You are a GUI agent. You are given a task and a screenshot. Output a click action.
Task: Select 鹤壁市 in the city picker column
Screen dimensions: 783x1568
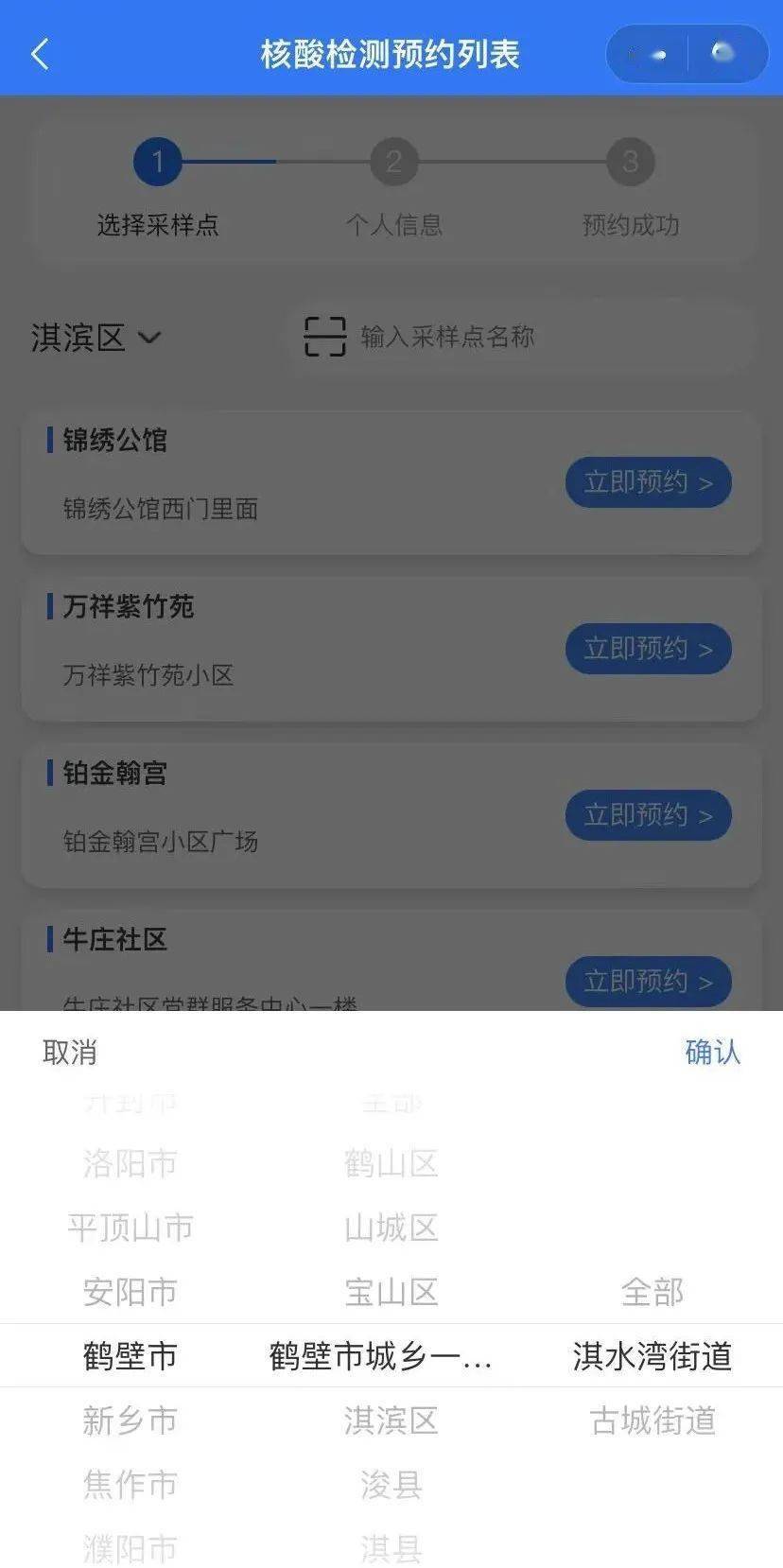(129, 1356)
